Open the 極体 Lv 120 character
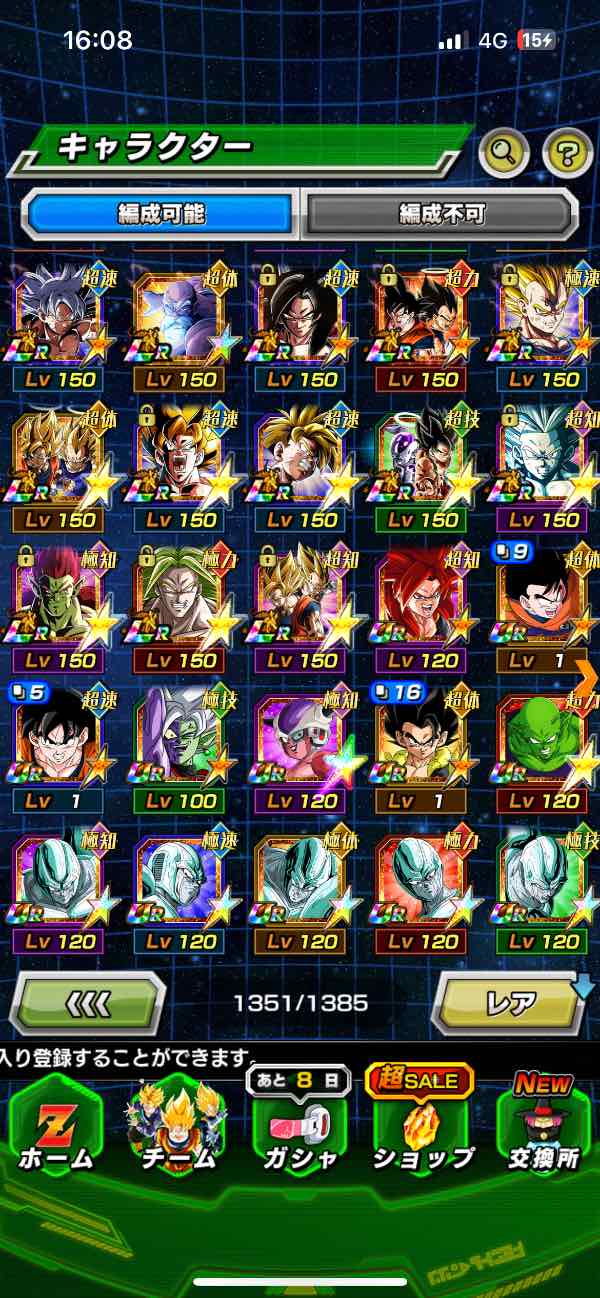The width and height of the screenshot is (600, 1298). tap(301, 885)
